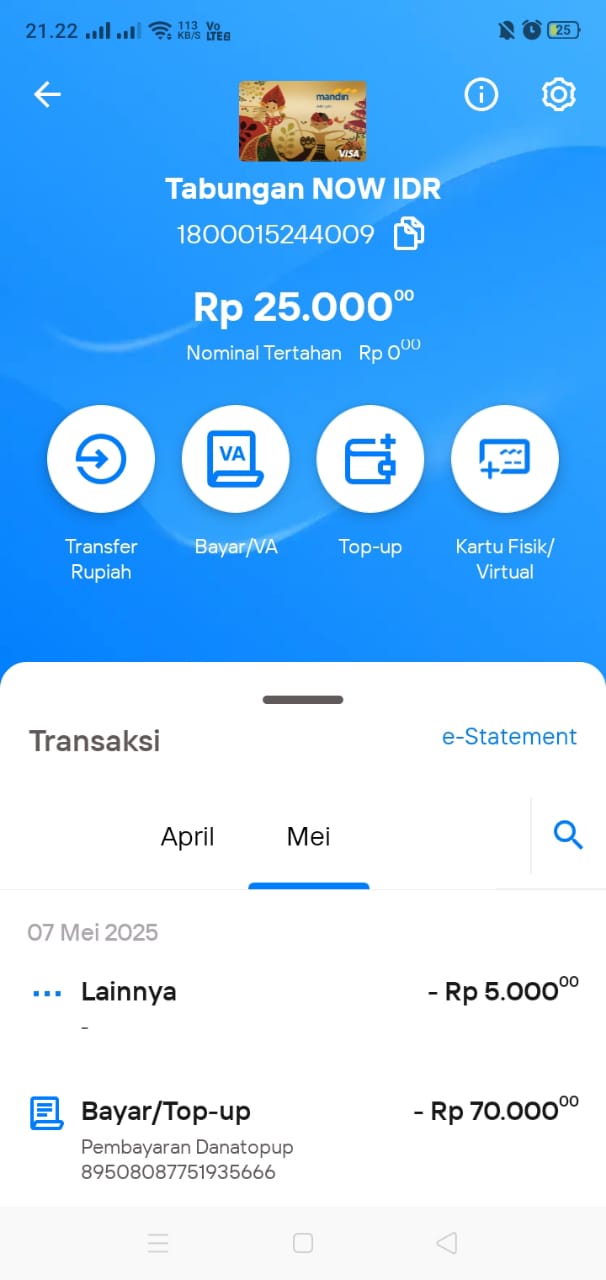Open Bayar/VA payment

[236, 459]
